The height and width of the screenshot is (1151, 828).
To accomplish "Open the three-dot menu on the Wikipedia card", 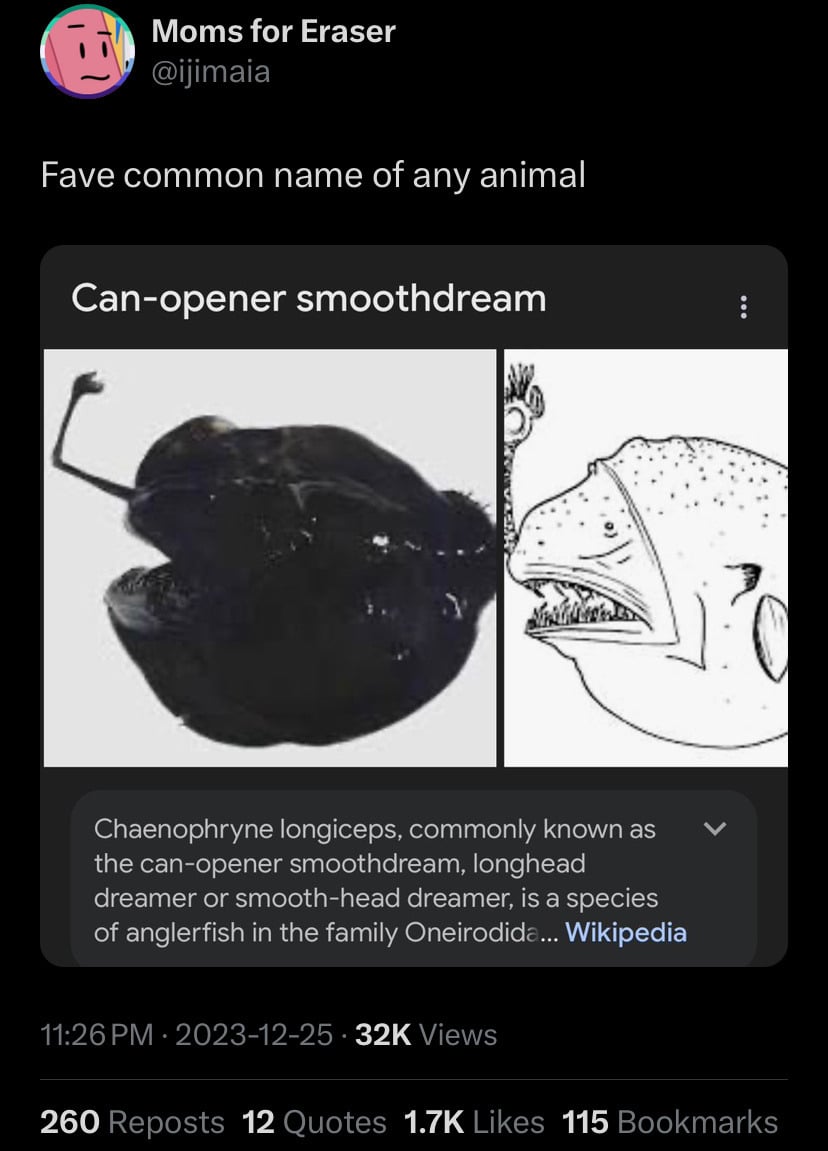I will point(744,309).
